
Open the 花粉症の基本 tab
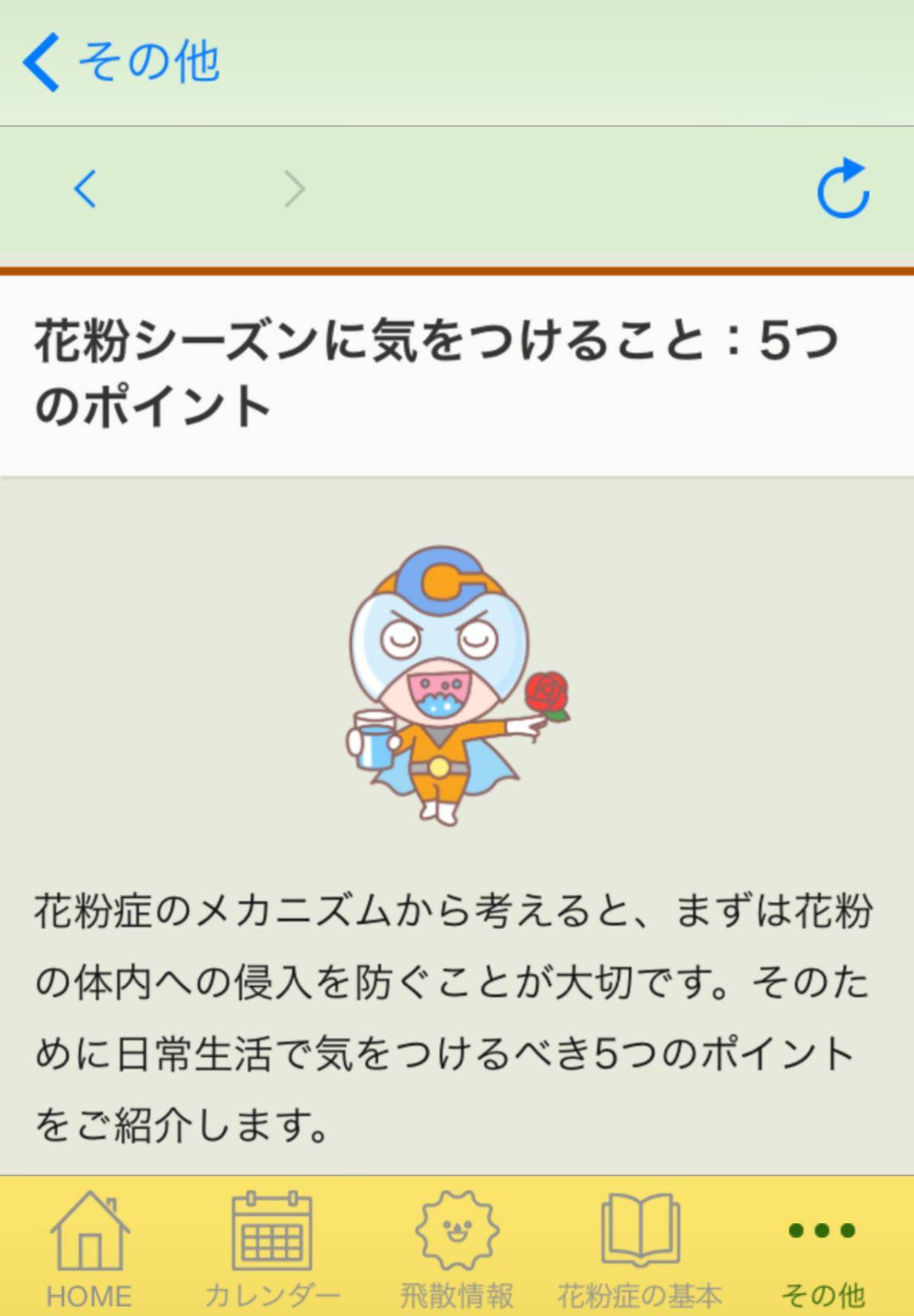pyautogui.click(x=640, y=1247)
